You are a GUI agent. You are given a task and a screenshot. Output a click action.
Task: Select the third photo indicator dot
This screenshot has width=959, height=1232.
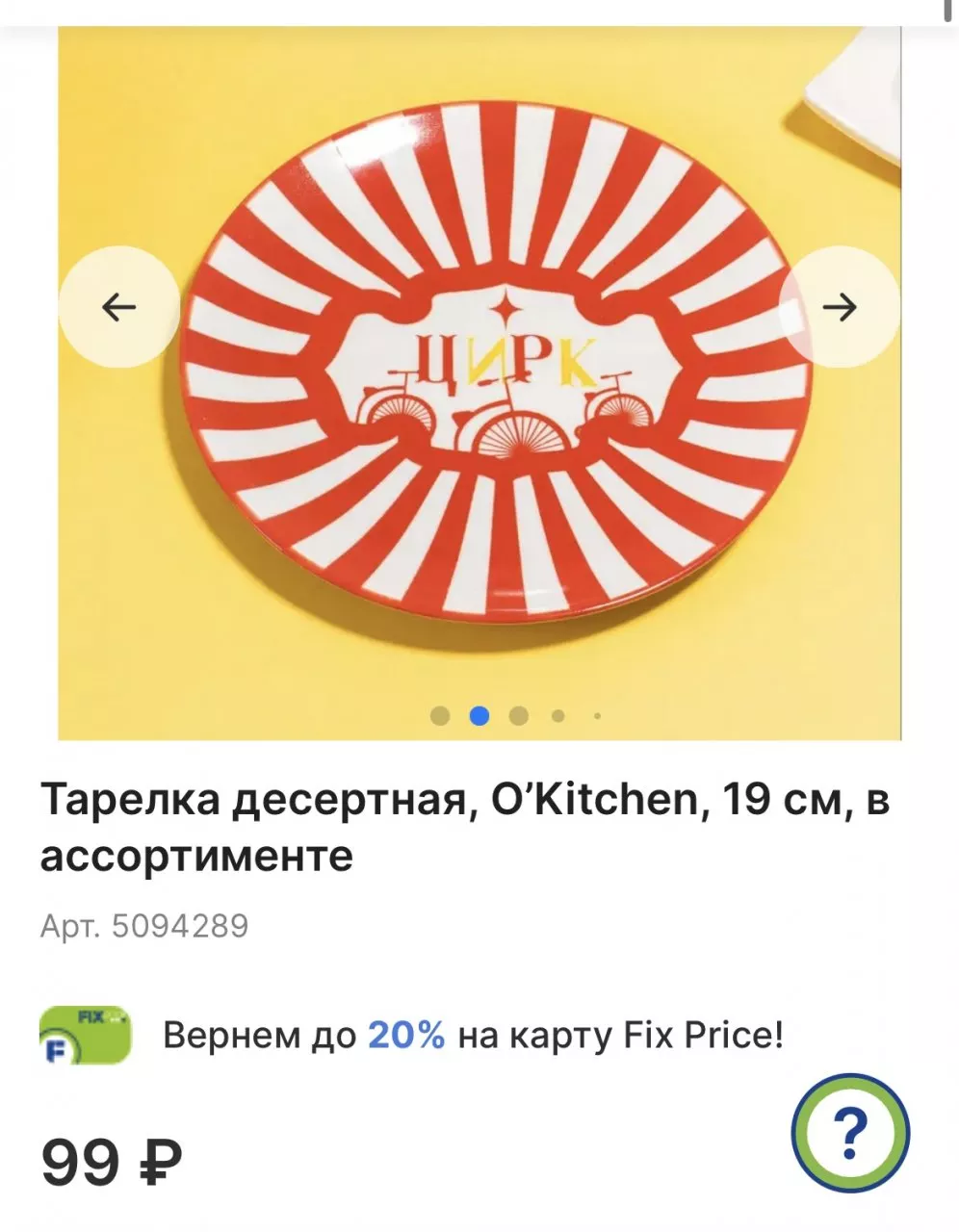tap(518, 715)
